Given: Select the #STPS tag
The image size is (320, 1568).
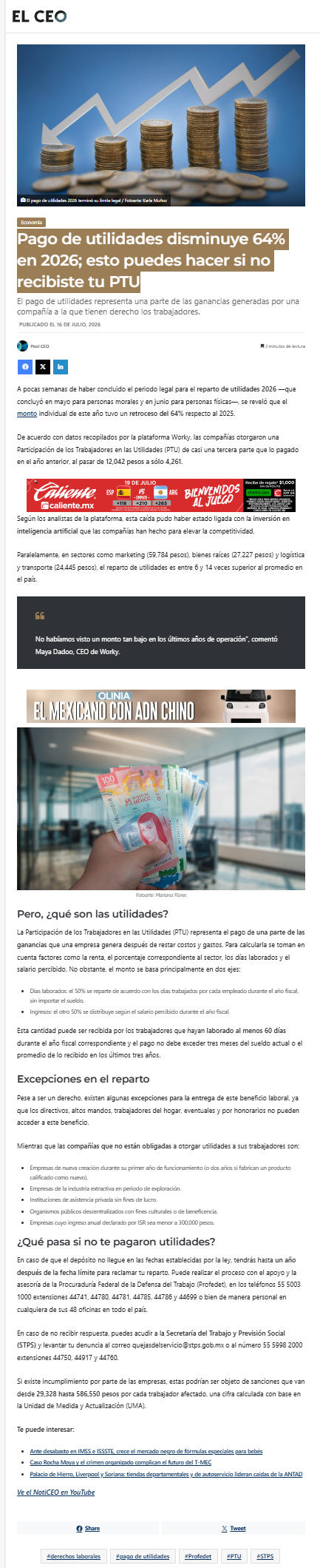Looking at the screenshot, I should (265, 1556).
